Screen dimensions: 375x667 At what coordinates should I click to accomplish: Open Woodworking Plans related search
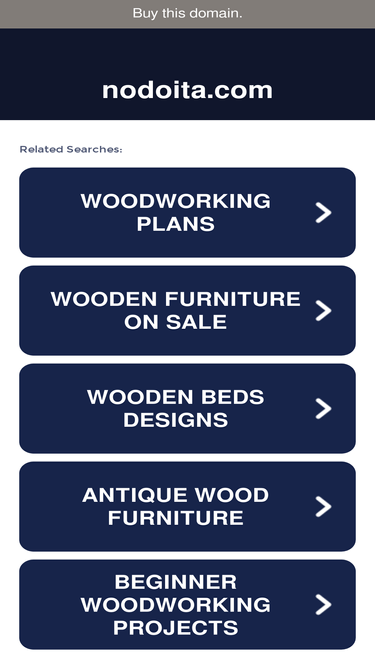(x=188, y=212)
